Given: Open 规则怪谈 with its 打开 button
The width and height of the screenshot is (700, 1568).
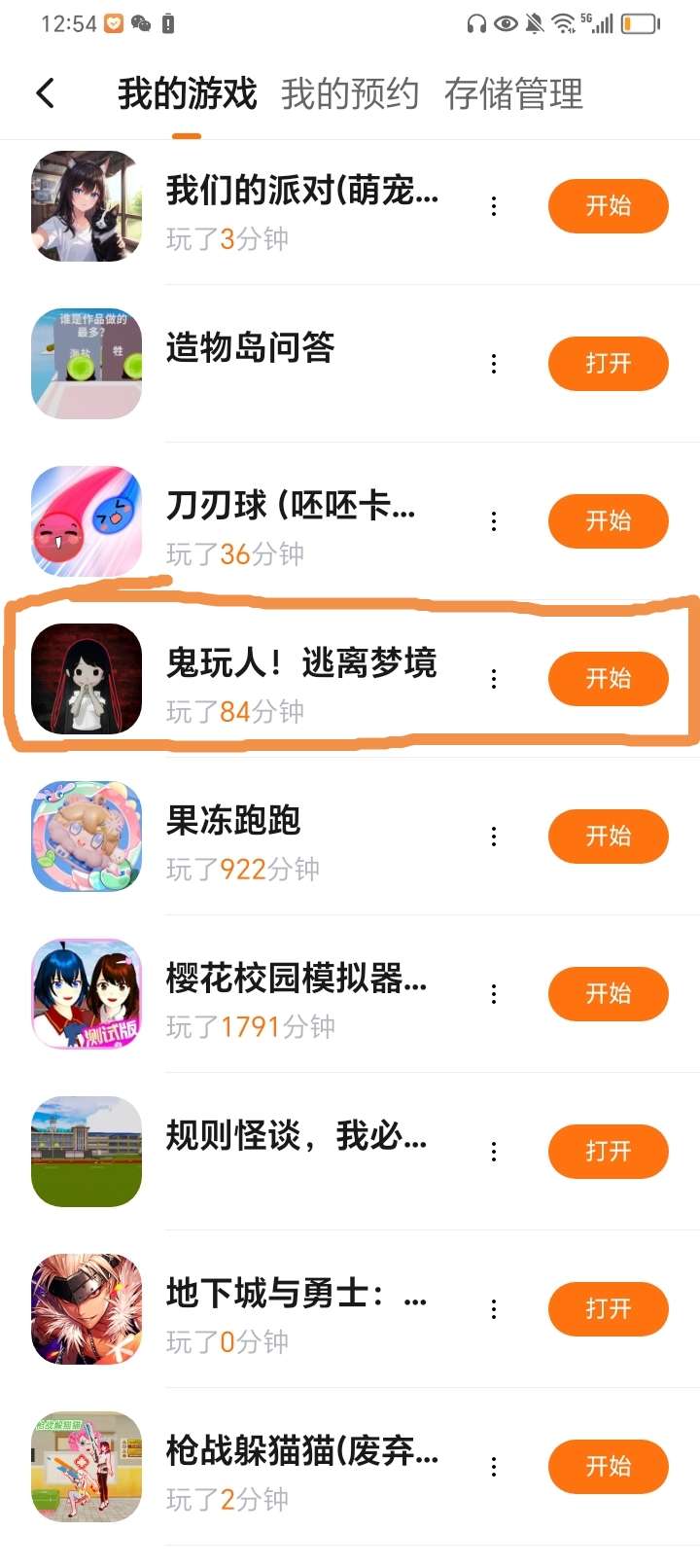Looking at the screenshot, I should 608,1152.
